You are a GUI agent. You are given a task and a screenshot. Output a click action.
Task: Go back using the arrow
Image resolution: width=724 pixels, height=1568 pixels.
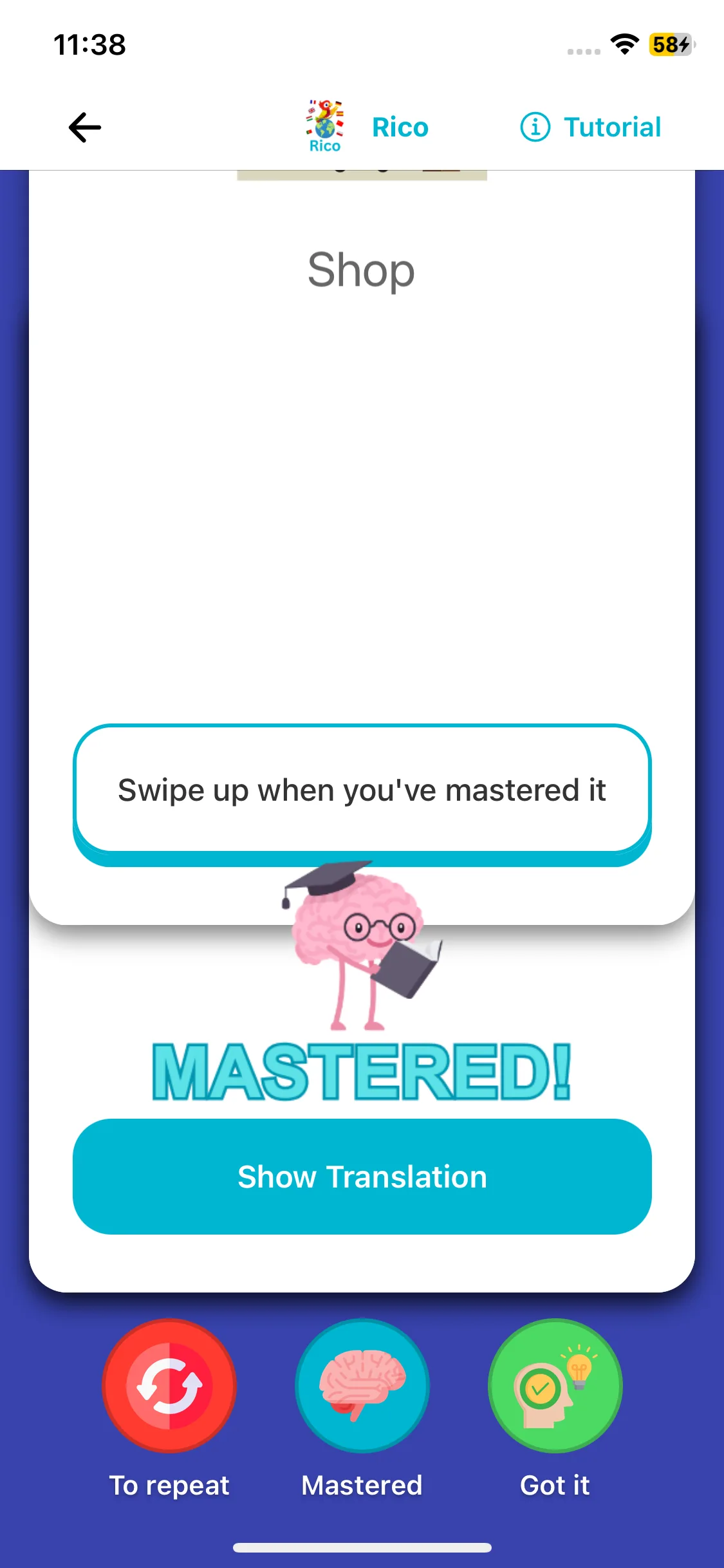click(x=85, y=127)
